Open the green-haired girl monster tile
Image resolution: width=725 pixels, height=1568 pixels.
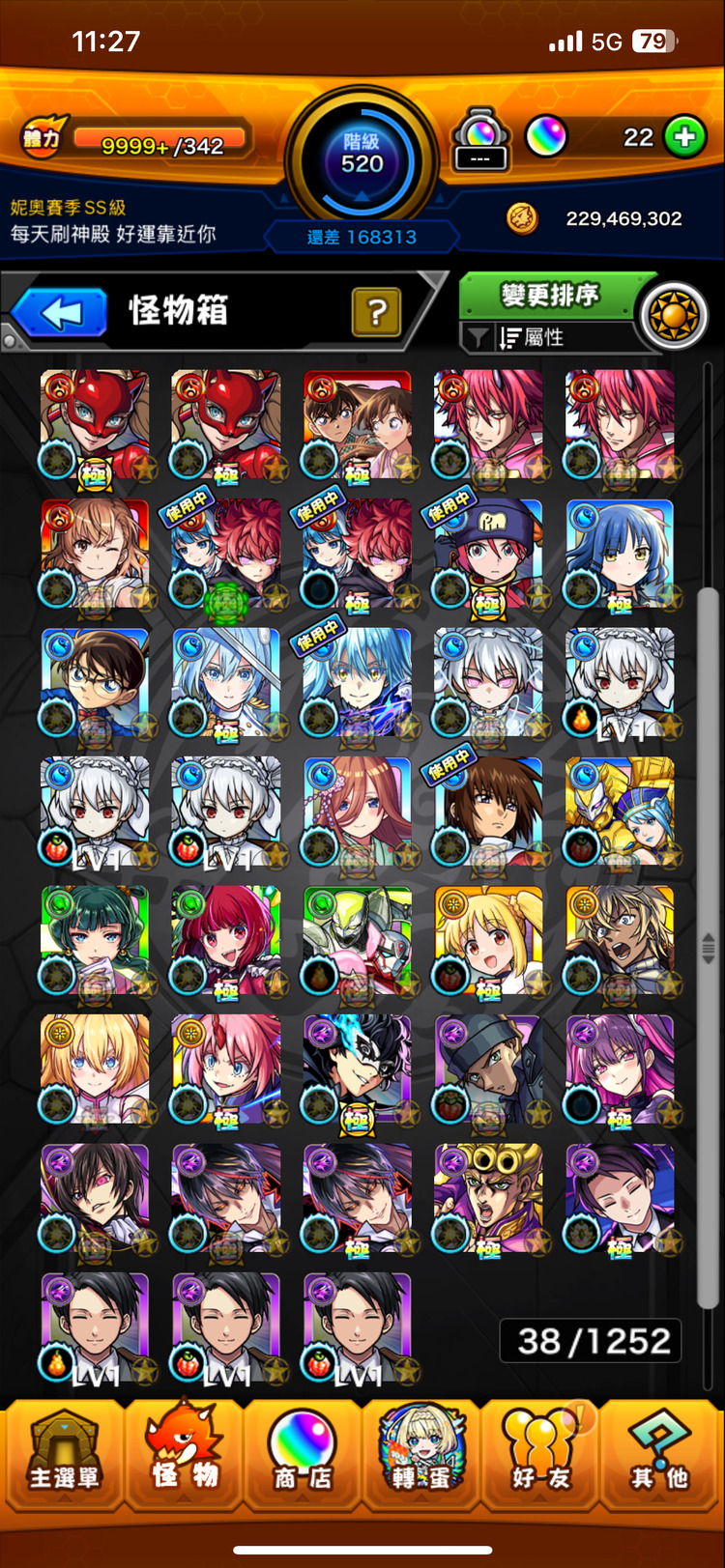pyautogui.click(x=95, y=941)
